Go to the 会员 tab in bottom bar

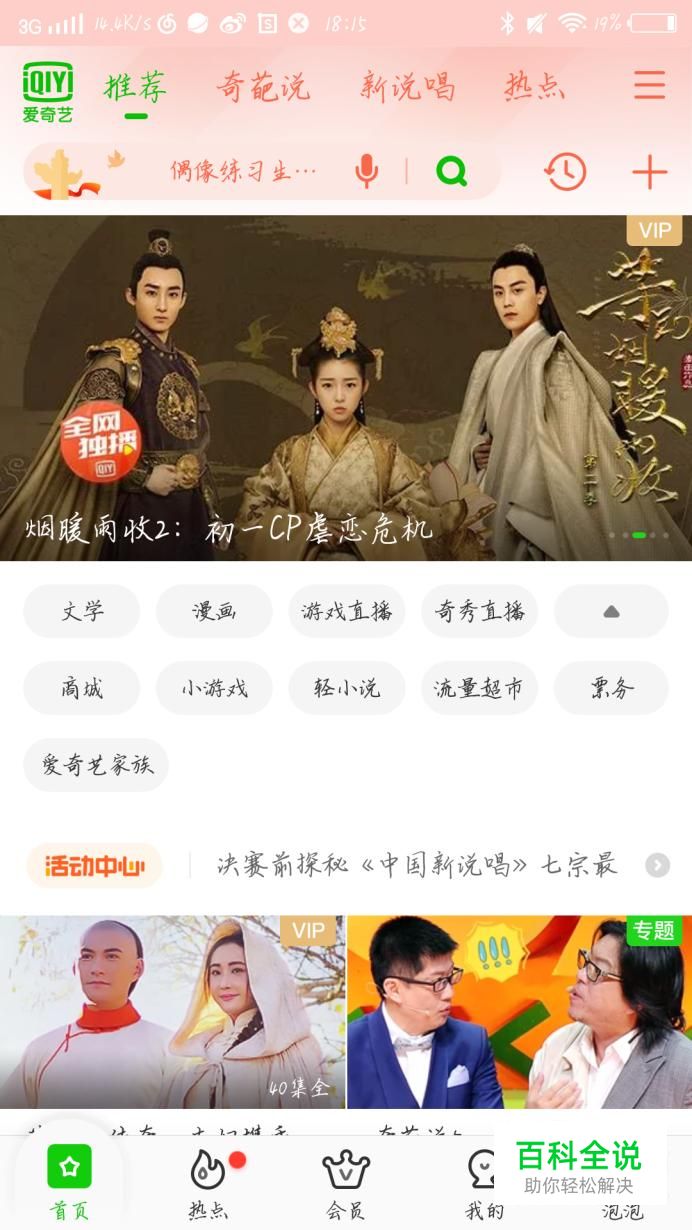346,1183
